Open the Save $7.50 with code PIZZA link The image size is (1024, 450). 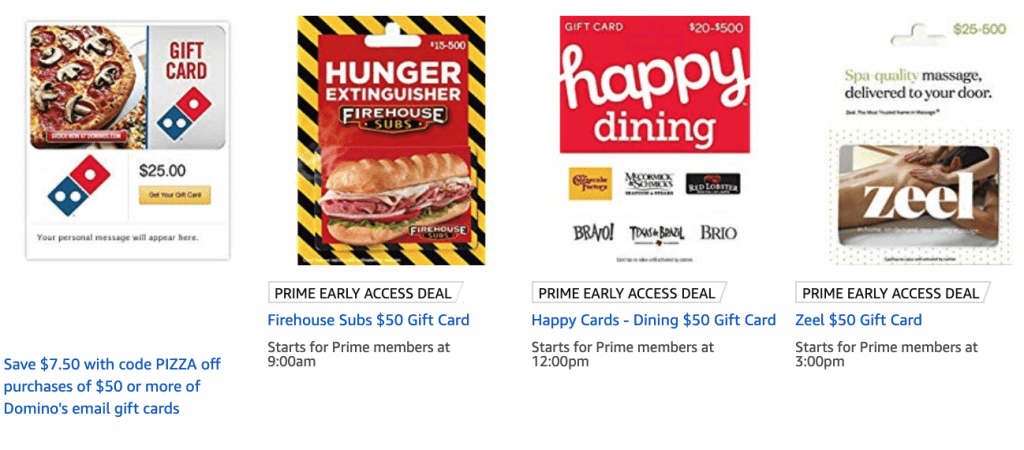click(112, 386)
